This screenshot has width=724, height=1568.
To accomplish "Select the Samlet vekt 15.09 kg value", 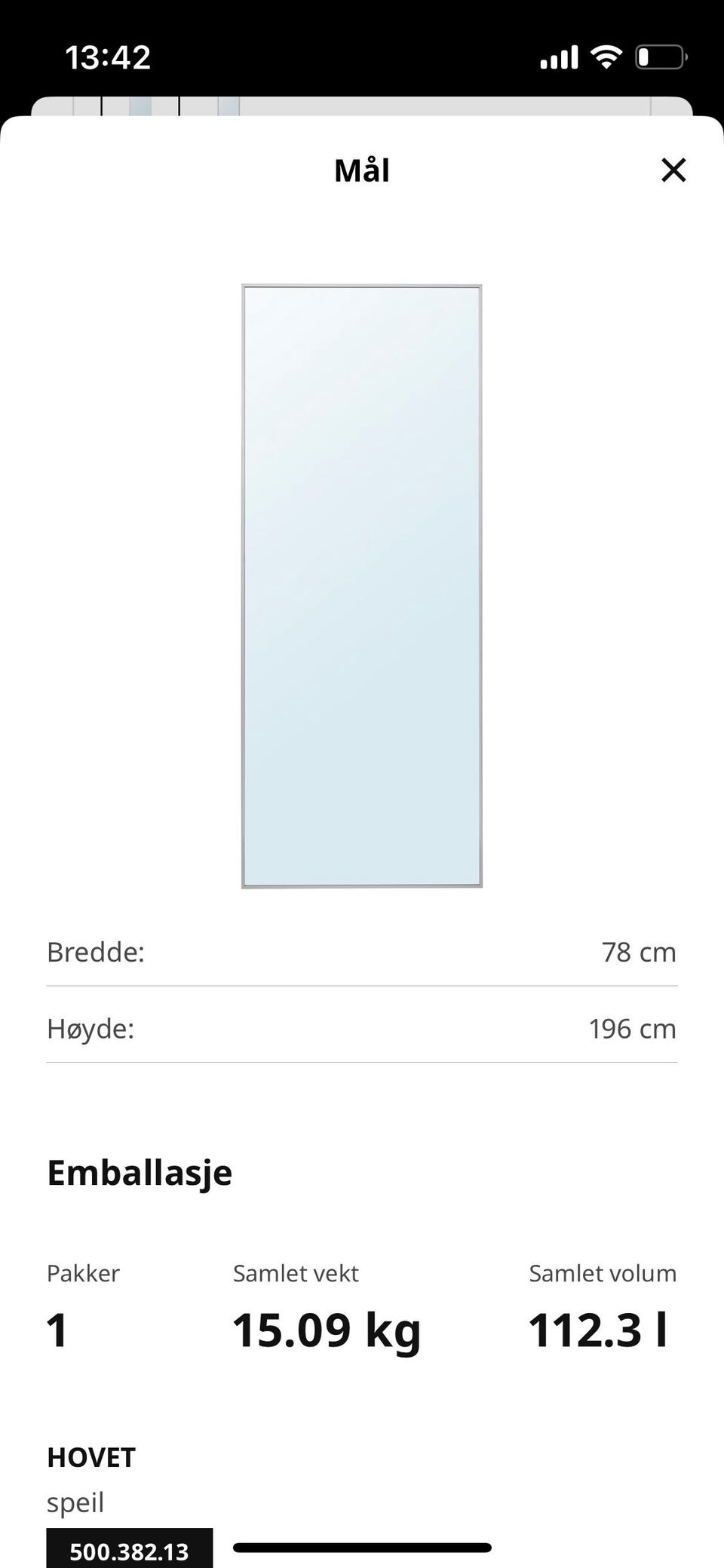I will pos(327,1329).
